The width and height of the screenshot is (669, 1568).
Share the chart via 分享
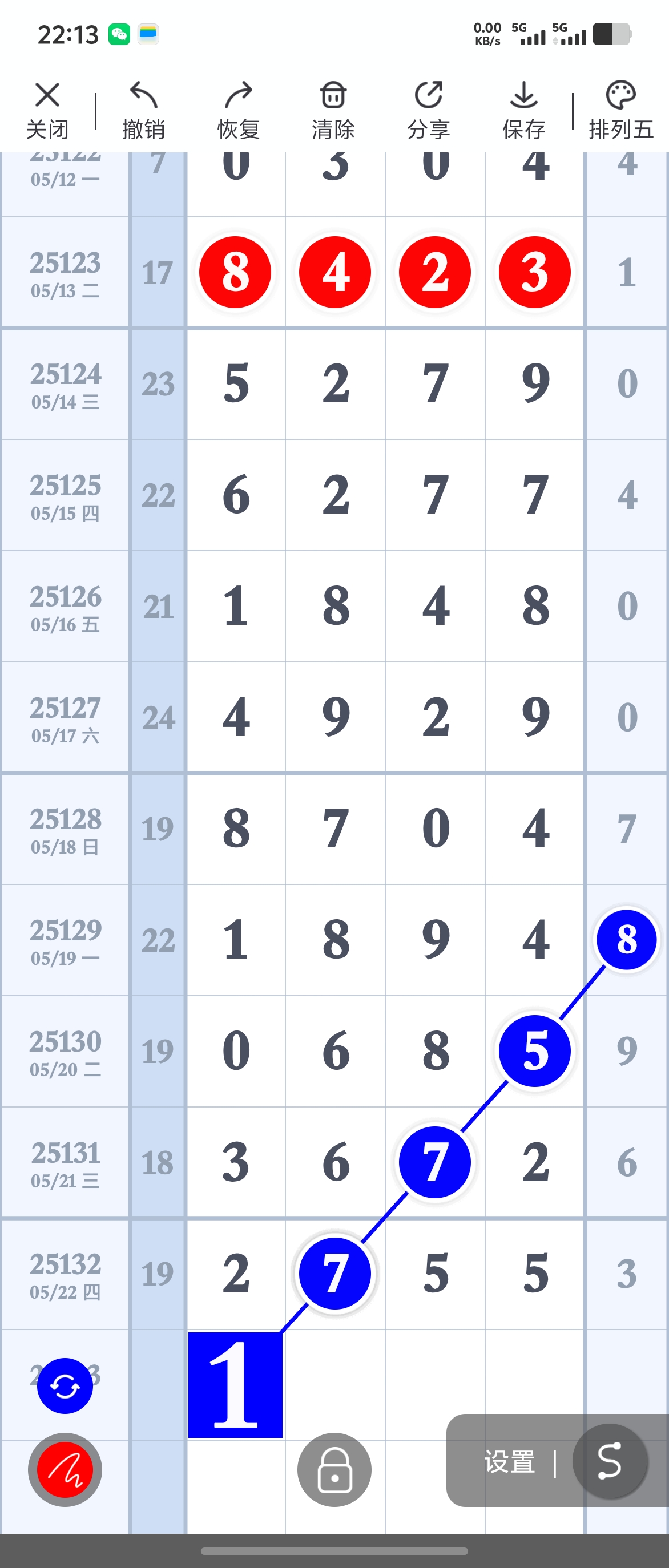pyautogui.click(x=429, y=111)
